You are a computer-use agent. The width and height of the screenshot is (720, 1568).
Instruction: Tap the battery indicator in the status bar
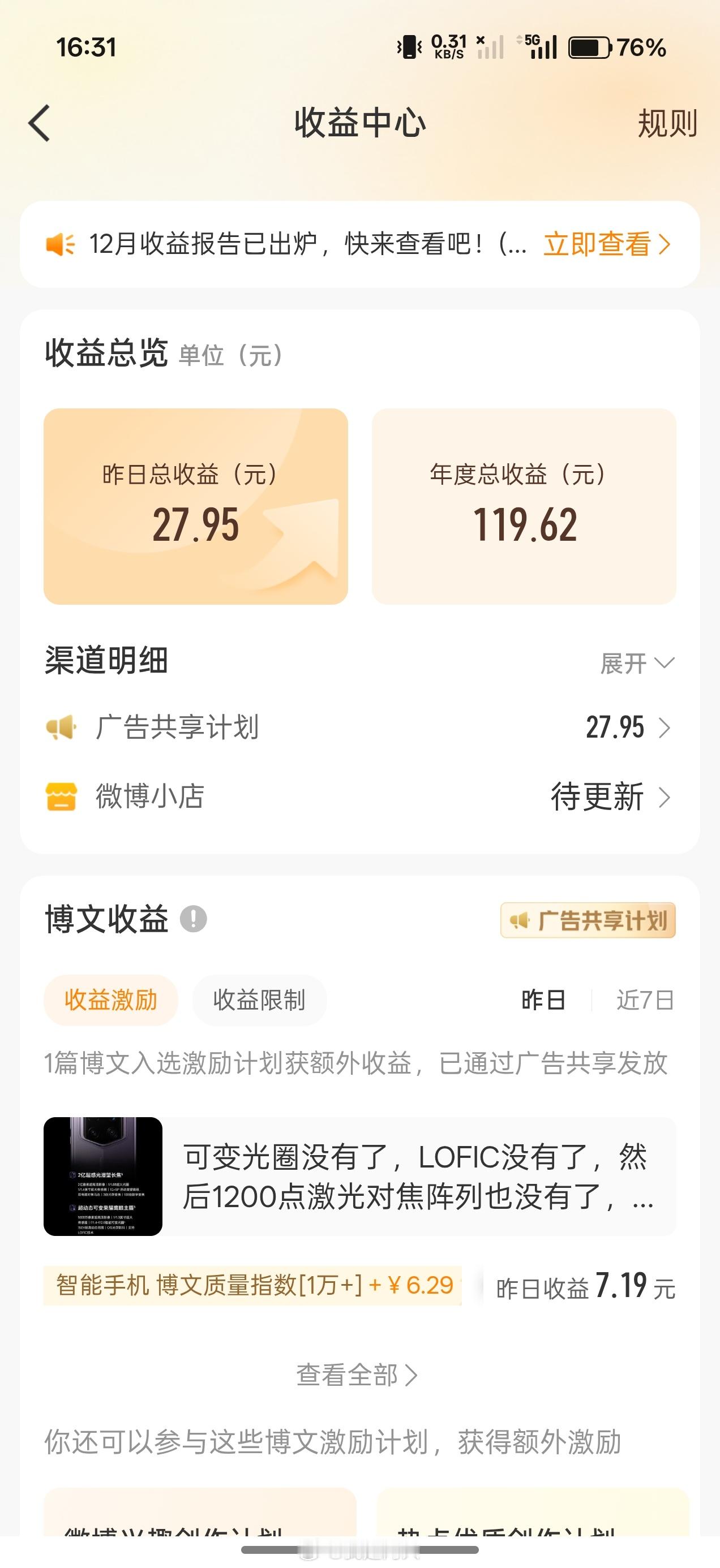[x=586, y=46]
